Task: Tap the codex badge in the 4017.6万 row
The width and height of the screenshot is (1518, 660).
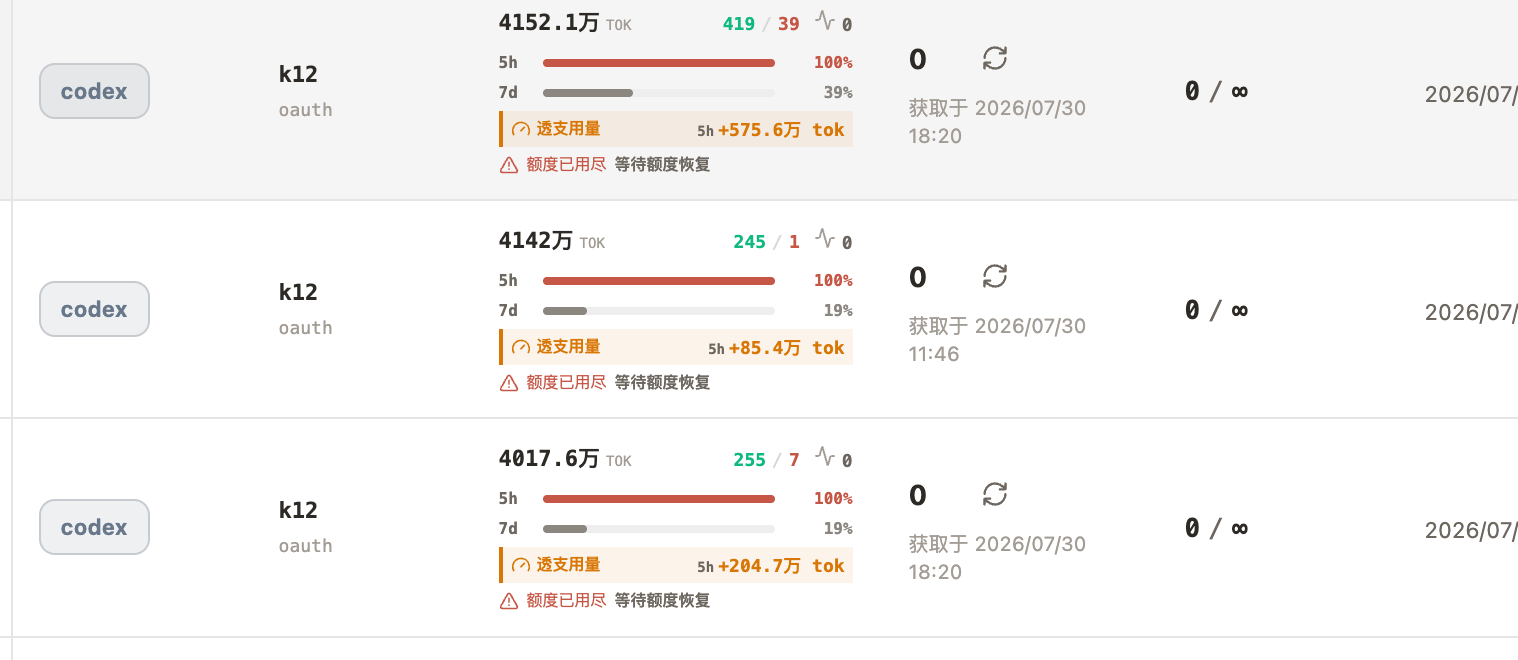Action: 94,527
